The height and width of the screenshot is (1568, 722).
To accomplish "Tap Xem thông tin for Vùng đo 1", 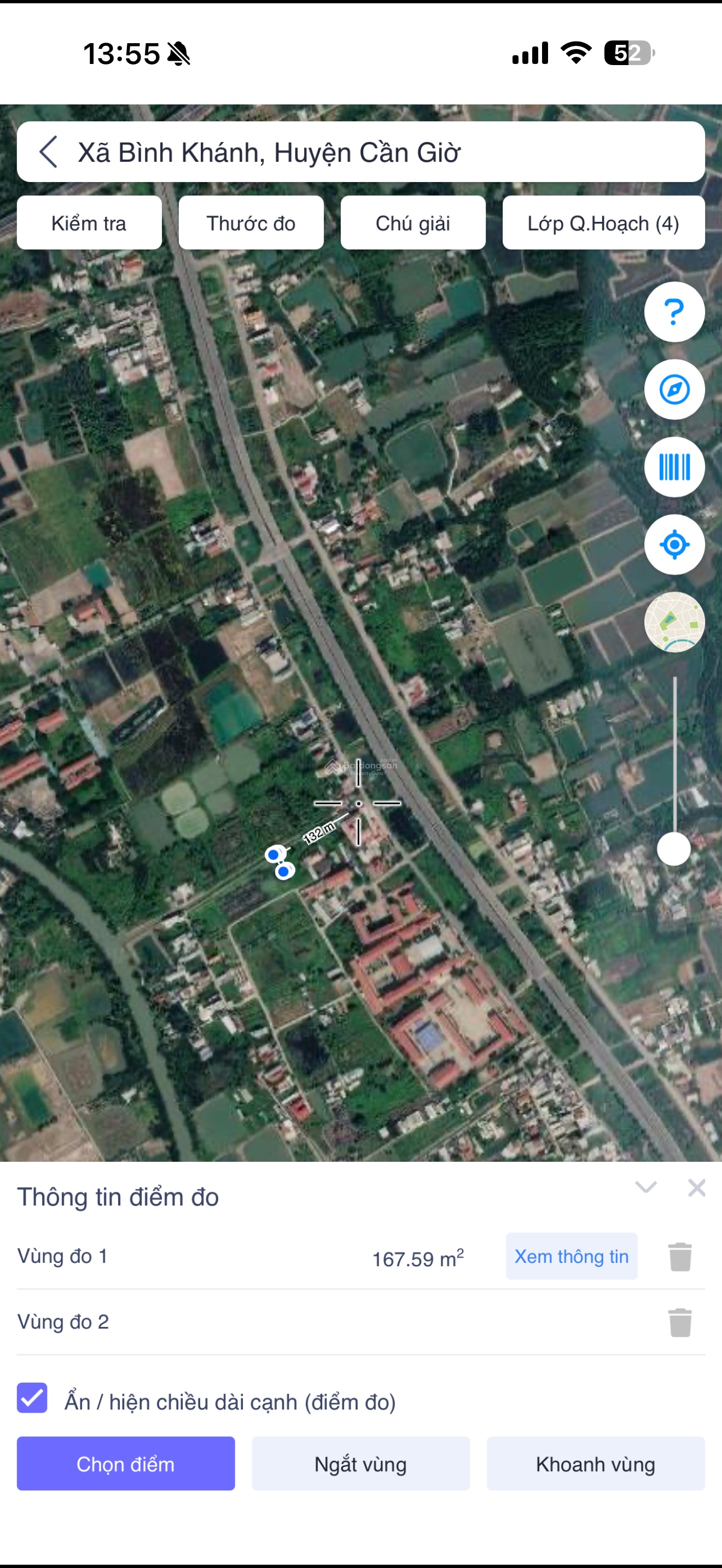I will click(x=571, y=1256).
